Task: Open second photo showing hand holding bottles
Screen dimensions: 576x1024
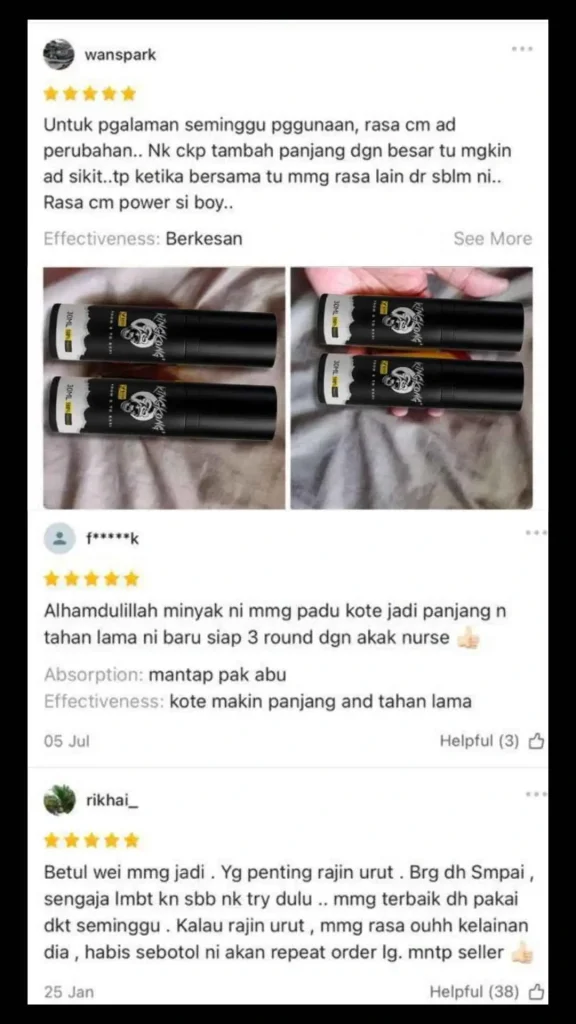Action: 411,388
